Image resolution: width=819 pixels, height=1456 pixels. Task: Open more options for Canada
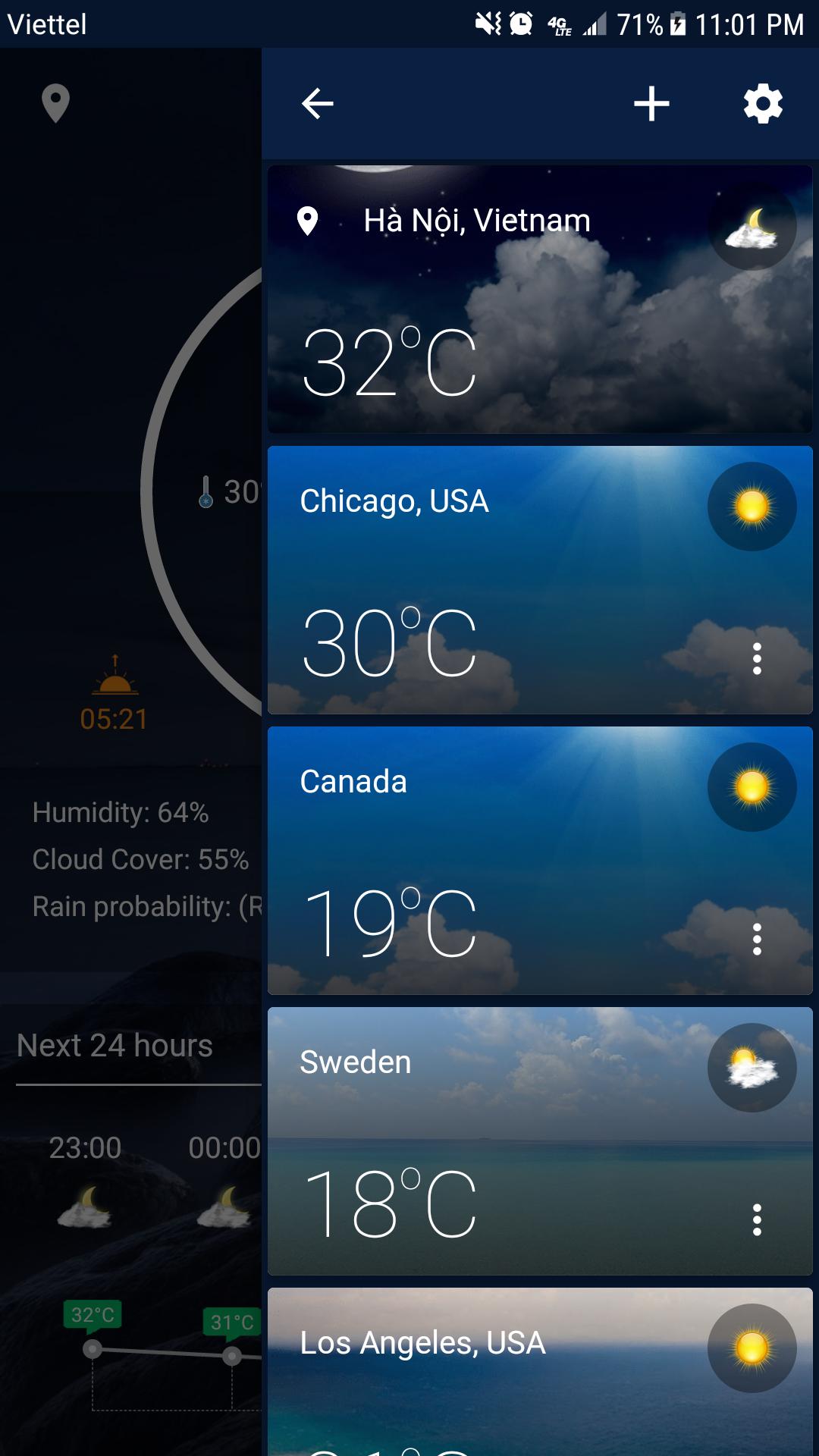(x=757, y=940)
